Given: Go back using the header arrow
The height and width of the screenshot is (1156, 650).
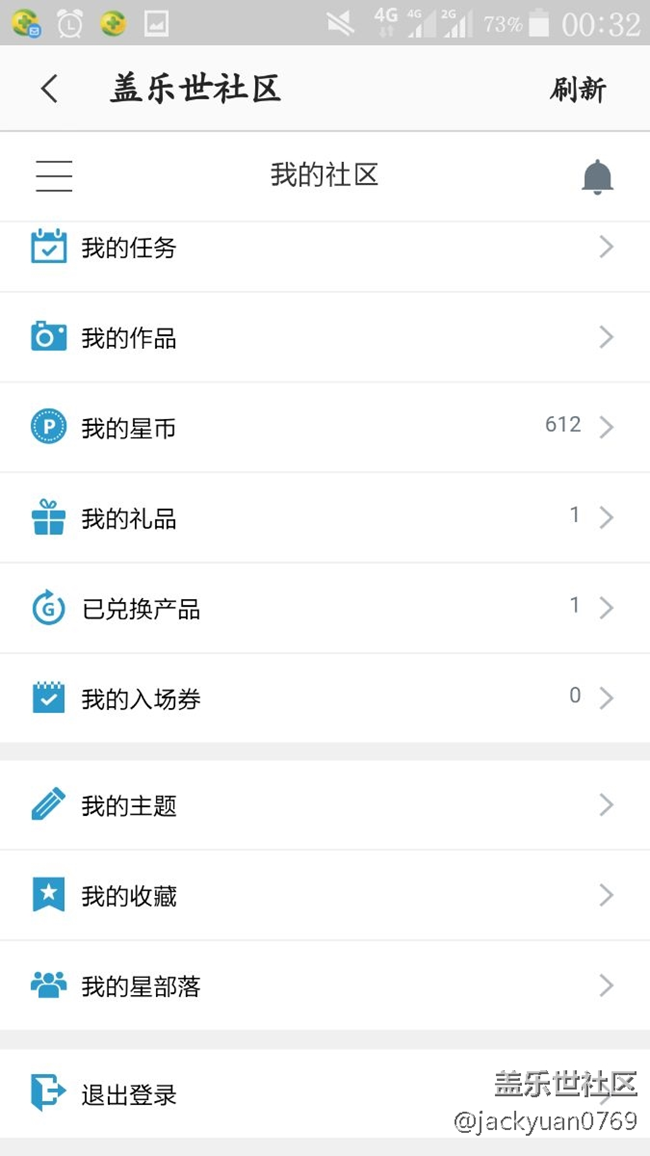Looking at the screenshot, I should (49, 89).
